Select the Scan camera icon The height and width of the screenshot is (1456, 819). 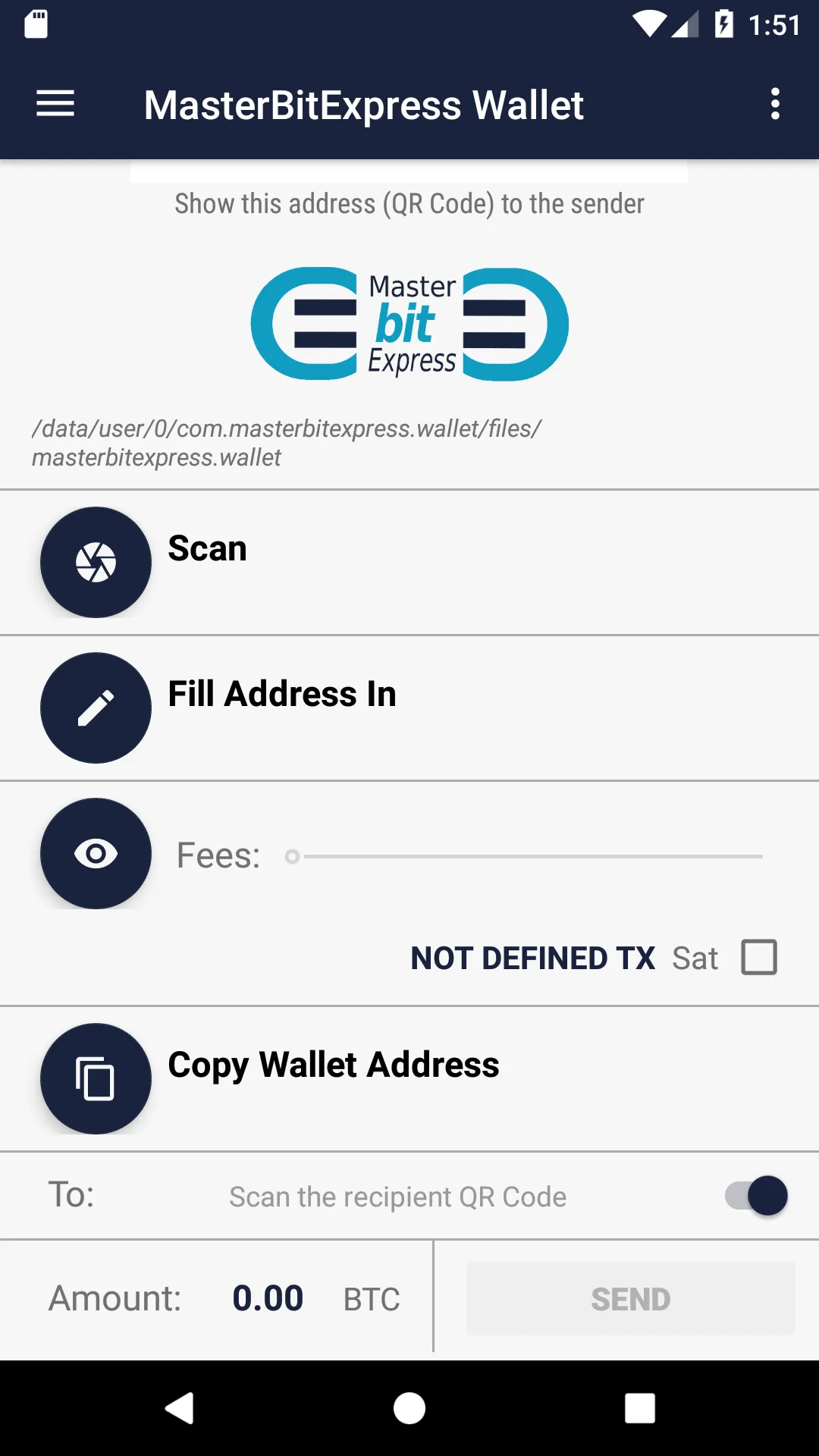tap(95, 561)
